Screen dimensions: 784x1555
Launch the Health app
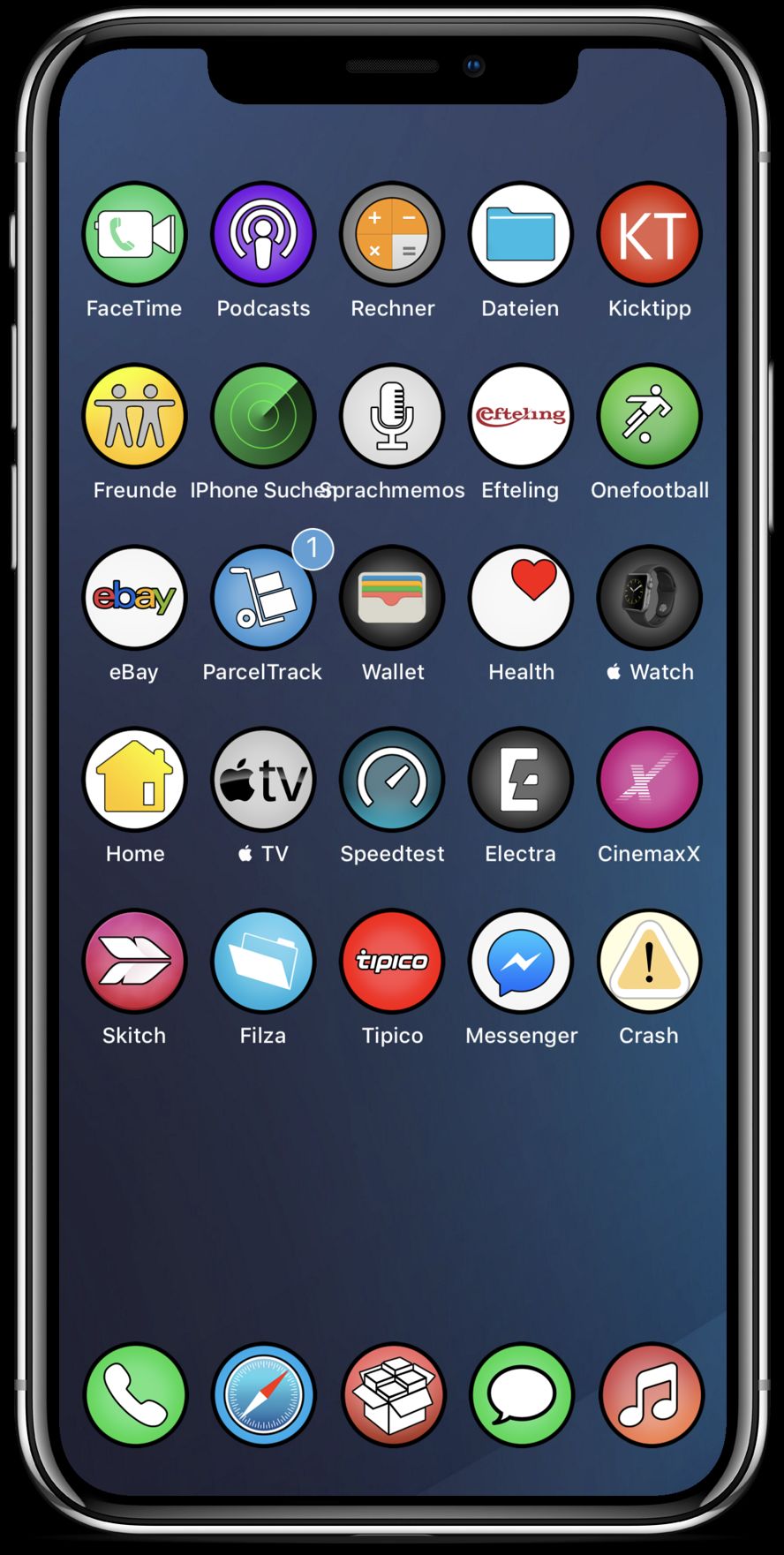coord(521,598)
